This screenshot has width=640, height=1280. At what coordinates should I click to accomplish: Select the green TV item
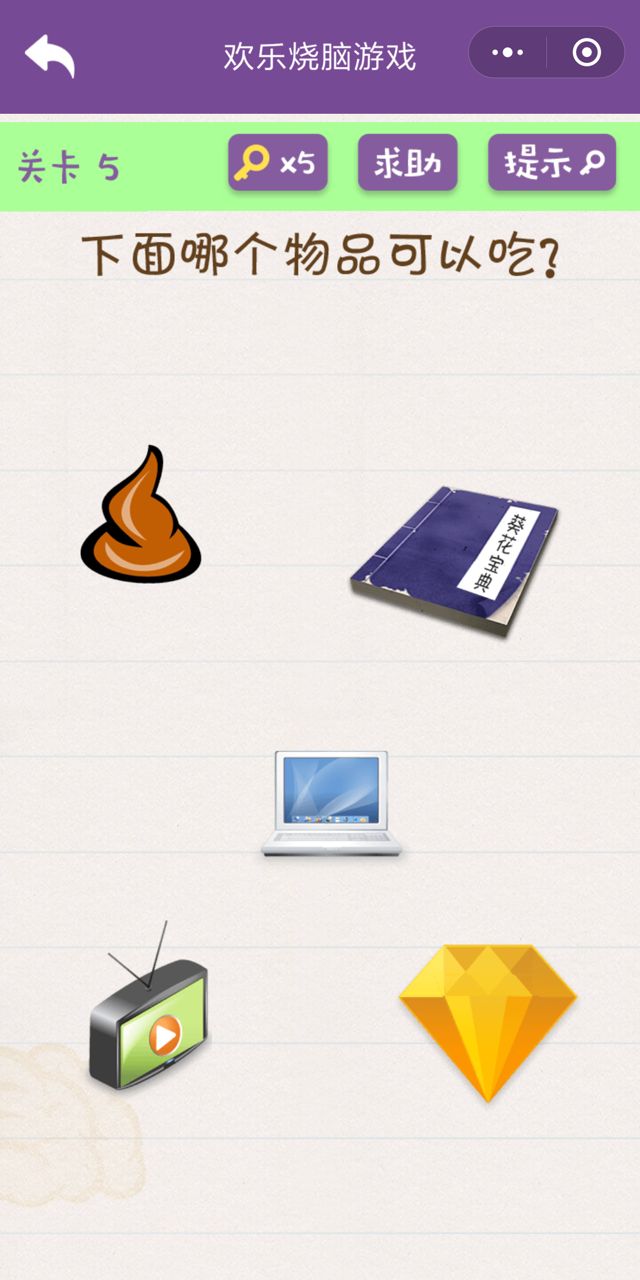coord(150,1020)
